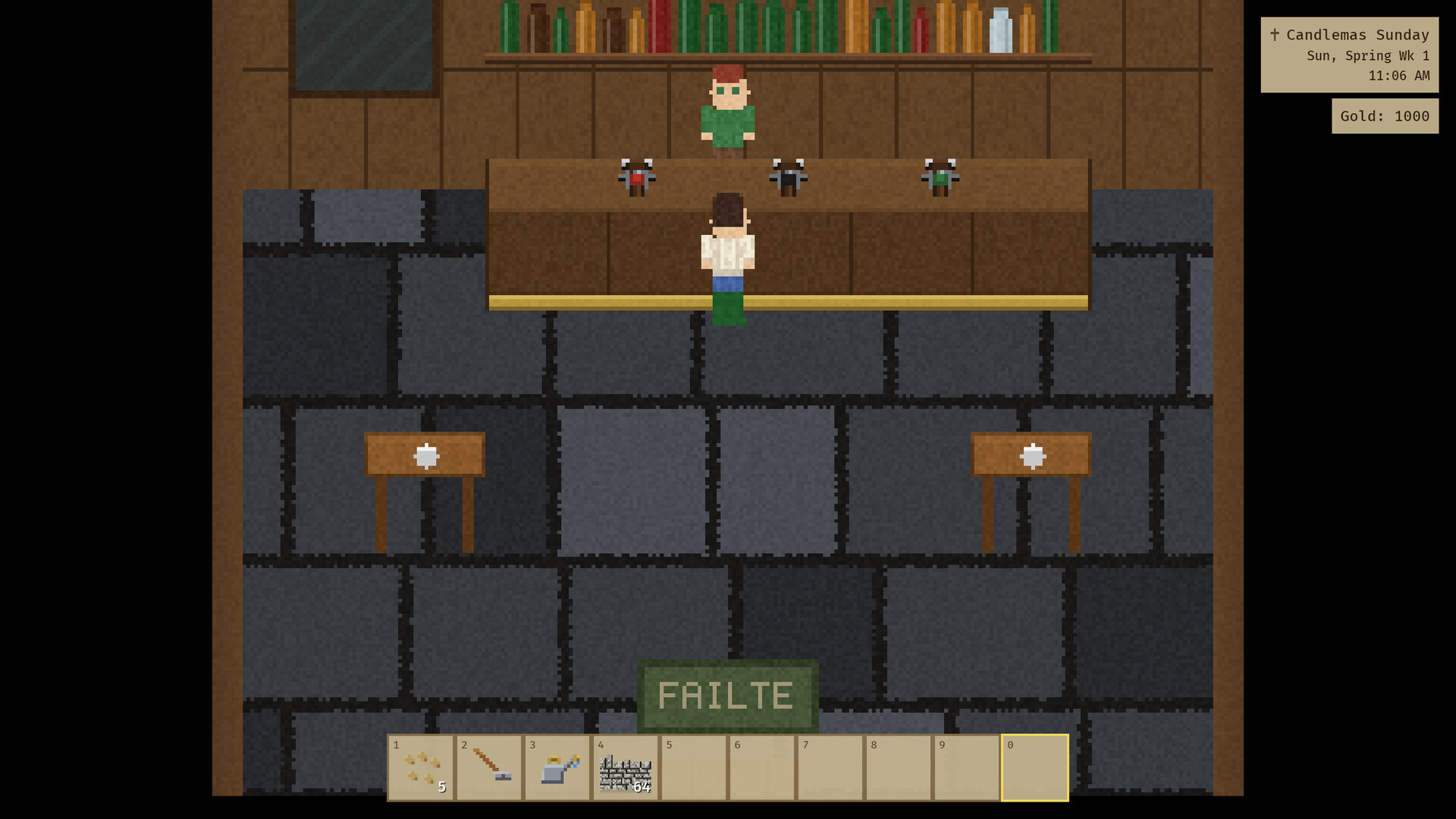Select the hoe in hotbar slot 2

pos(489,767)
